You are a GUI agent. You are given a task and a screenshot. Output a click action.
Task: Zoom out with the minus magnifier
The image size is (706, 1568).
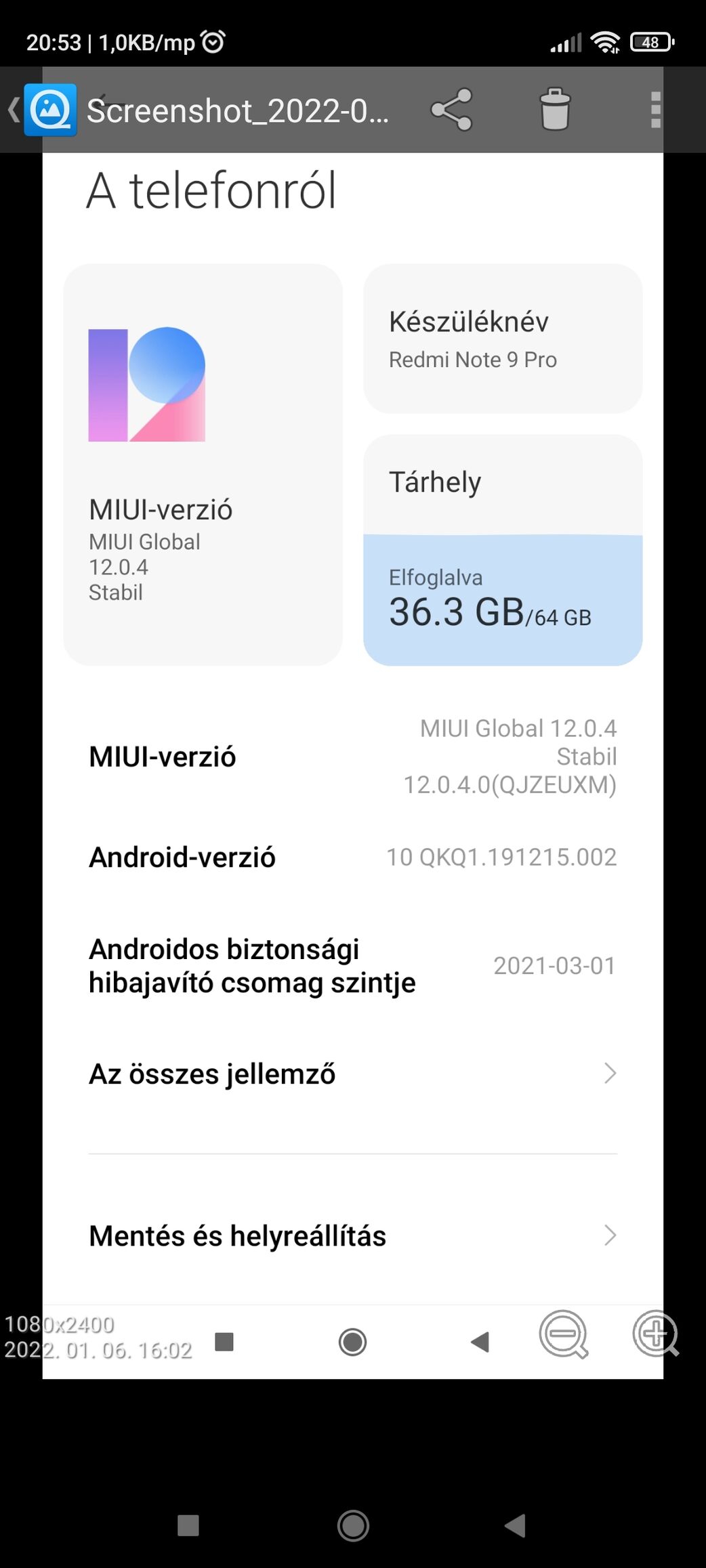click(x=563, y=1335)
